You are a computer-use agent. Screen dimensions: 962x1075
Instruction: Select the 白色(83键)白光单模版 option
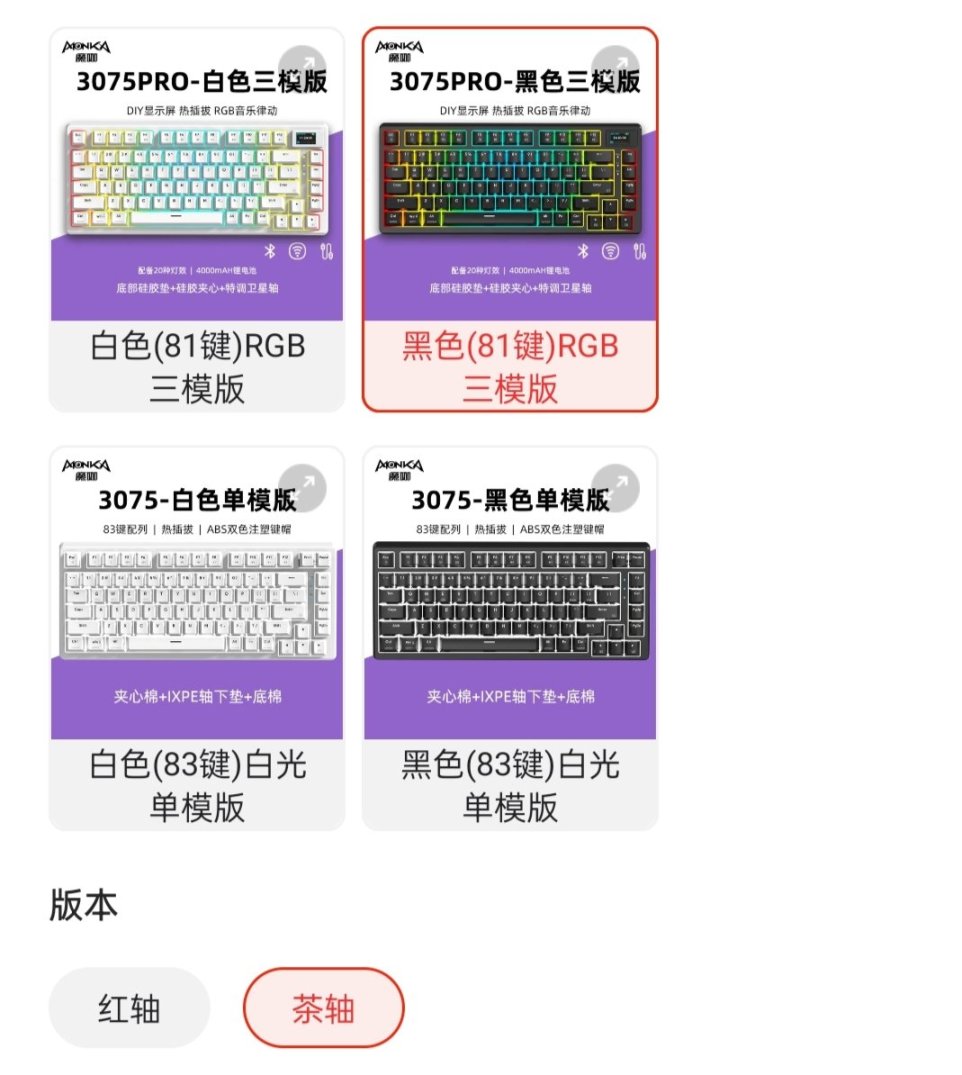pyautogui.click(x=197, y=785)
